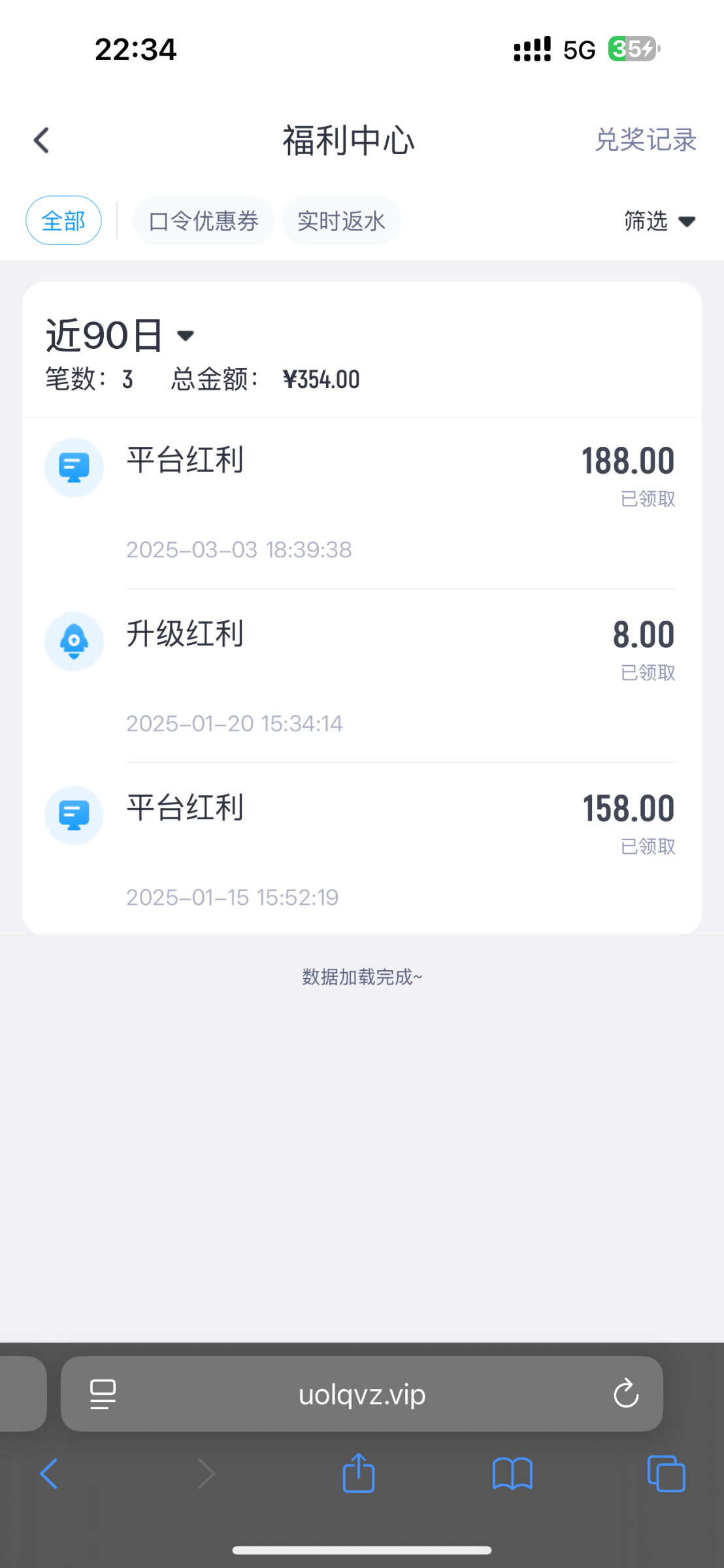Viewport: 724px width, 1568px height.
Task: Tap the uolqvz.vip address bar
Action: 361,1394
